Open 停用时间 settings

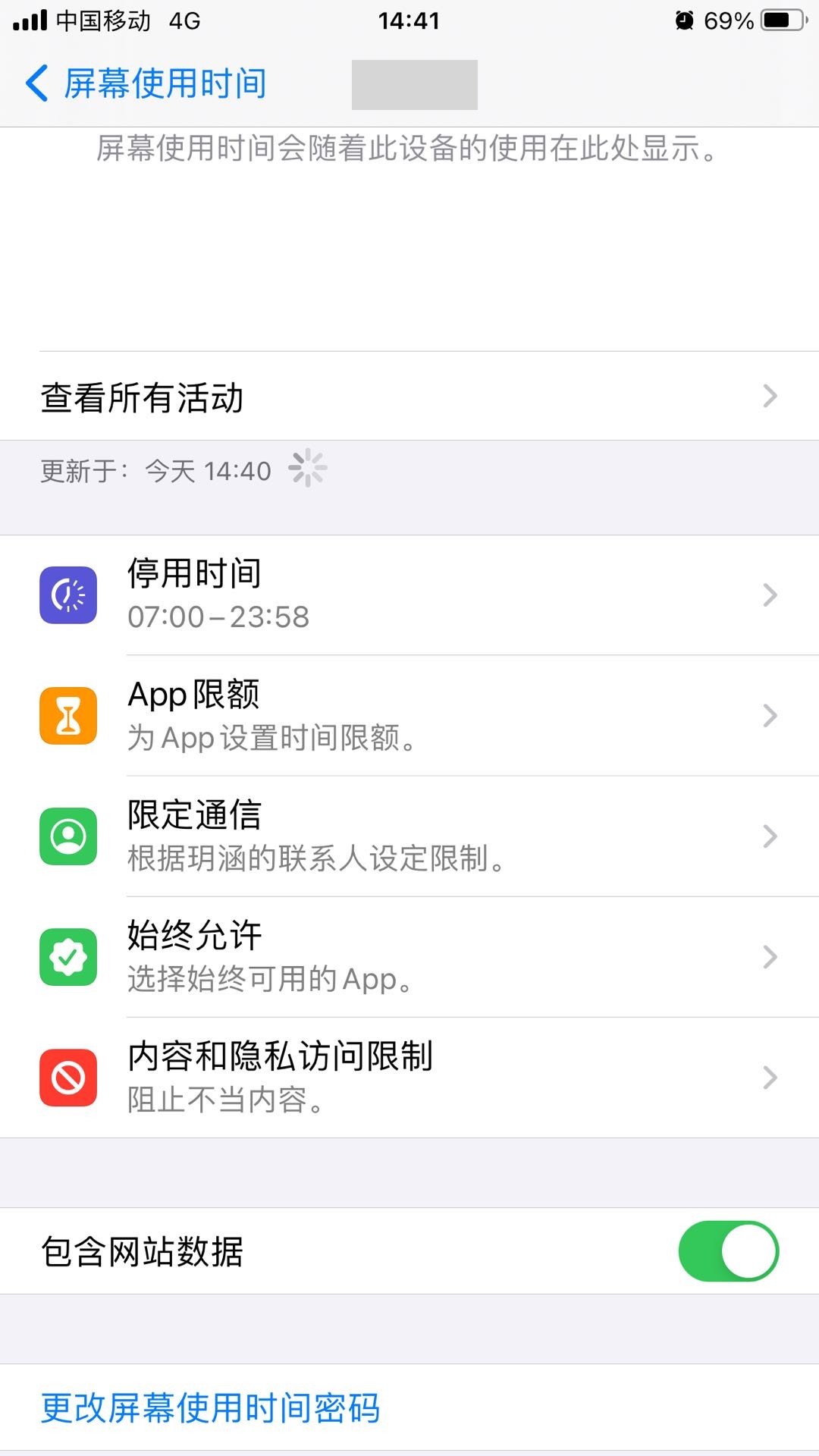click(409, 595)
